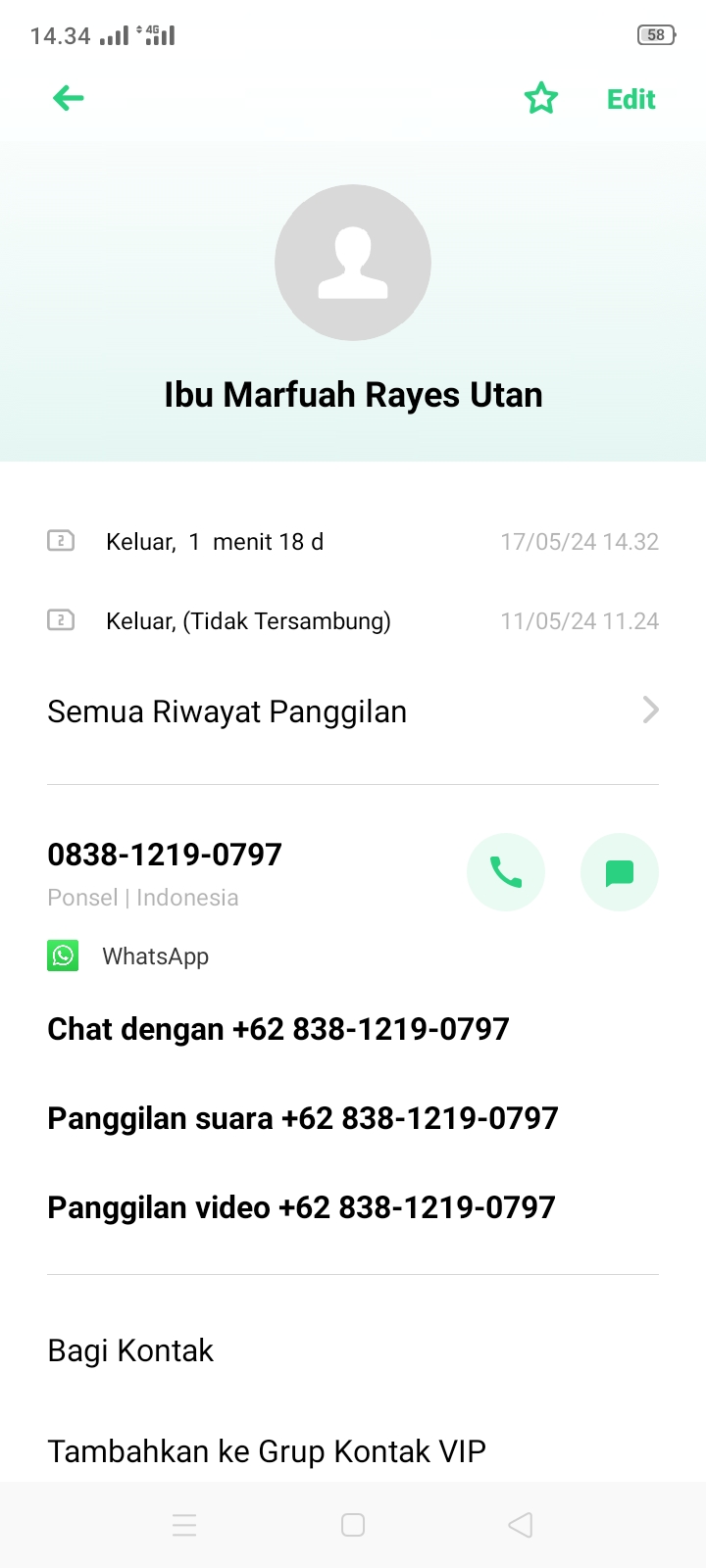
Task: Tap the contact's profile avatar
Action: (x=353, y=263)
